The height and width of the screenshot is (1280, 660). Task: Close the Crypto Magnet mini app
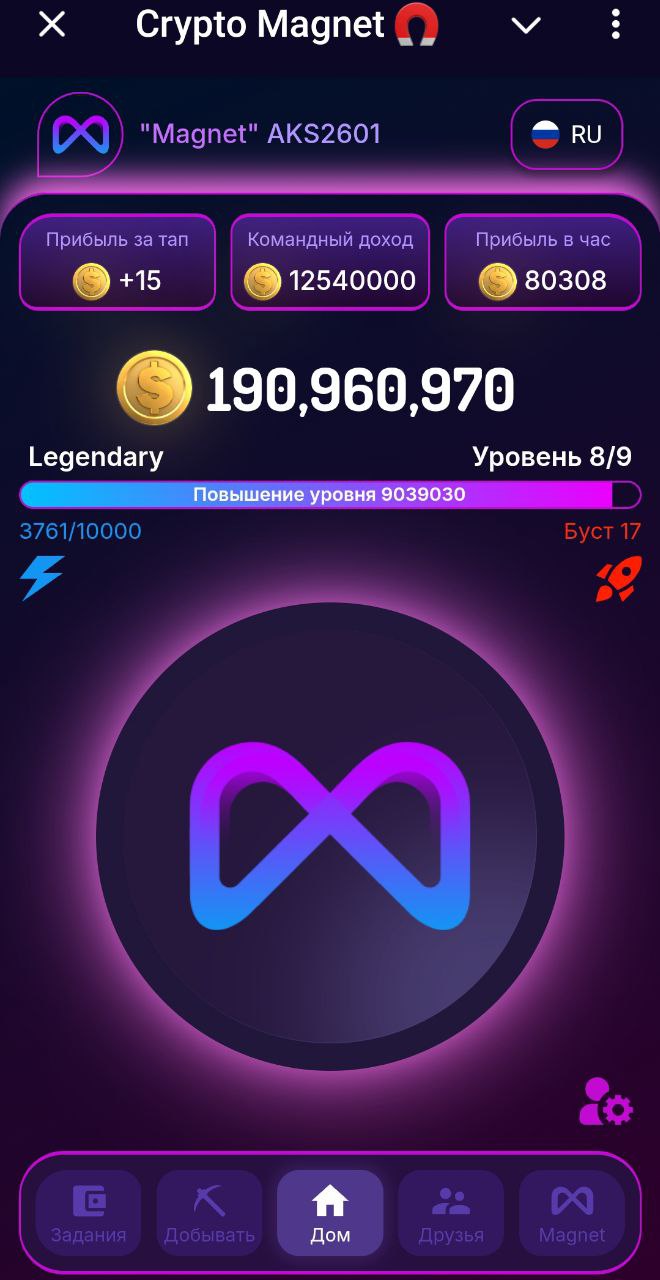click(x=52, y=25)
